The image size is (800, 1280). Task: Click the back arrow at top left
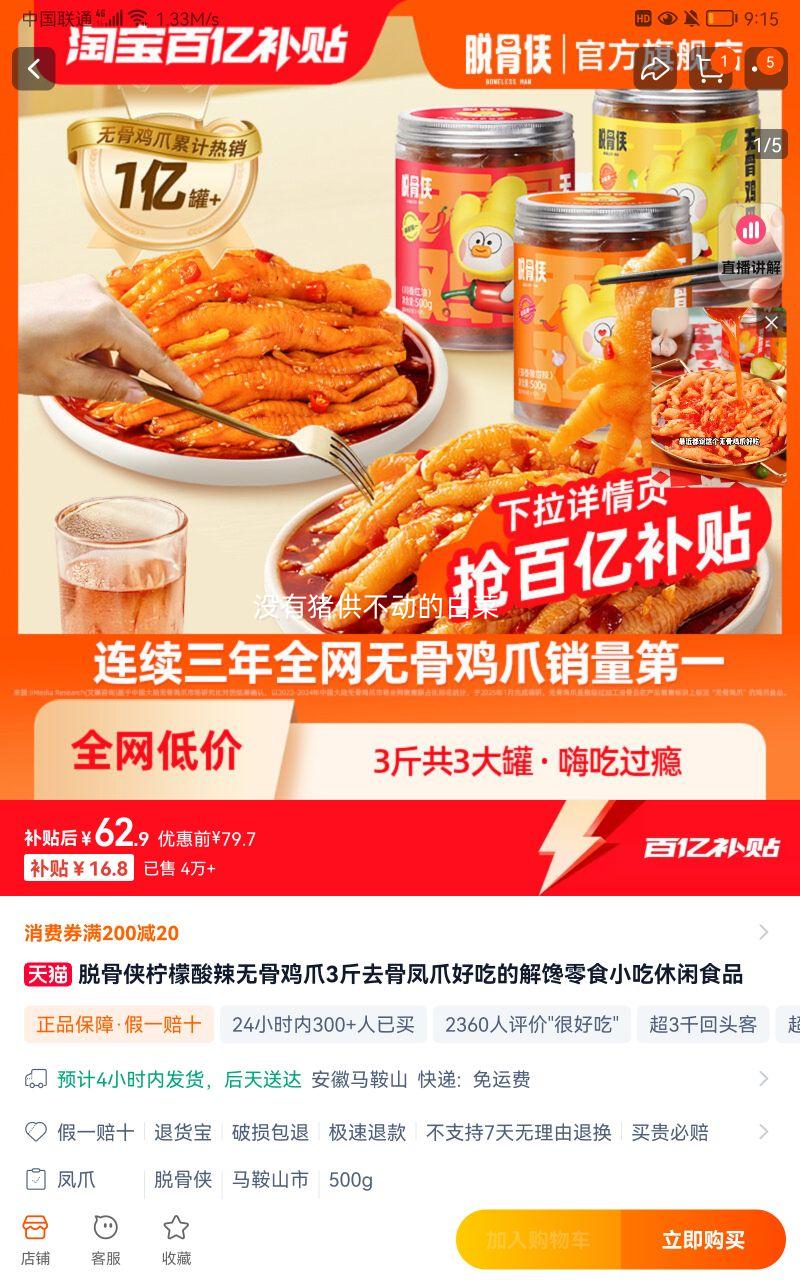pyautogui.click(x=34, y=68)
